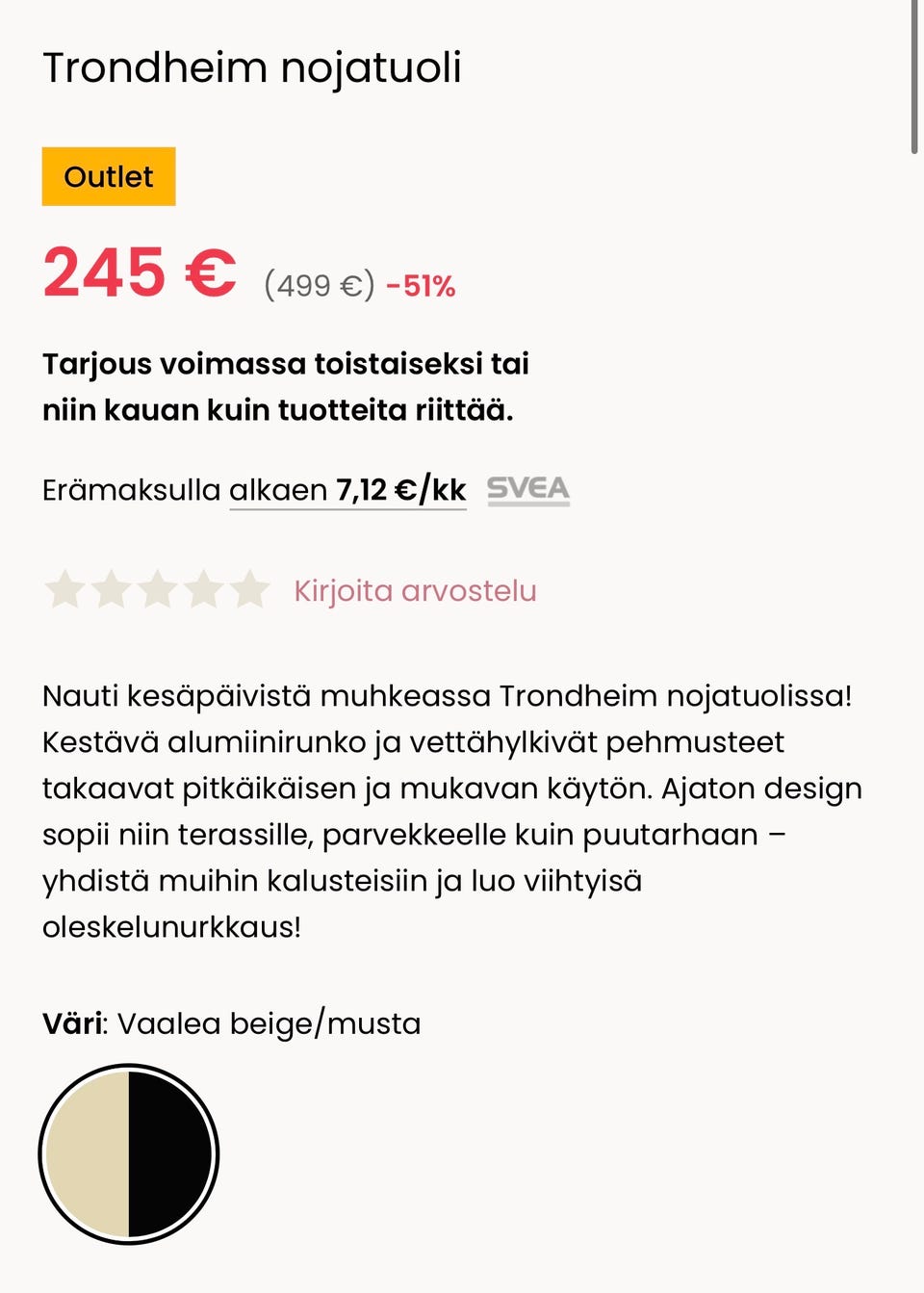Click the scrollbar on the right edge
This screenshot has height=1293, width=924.
coord(912,77)
